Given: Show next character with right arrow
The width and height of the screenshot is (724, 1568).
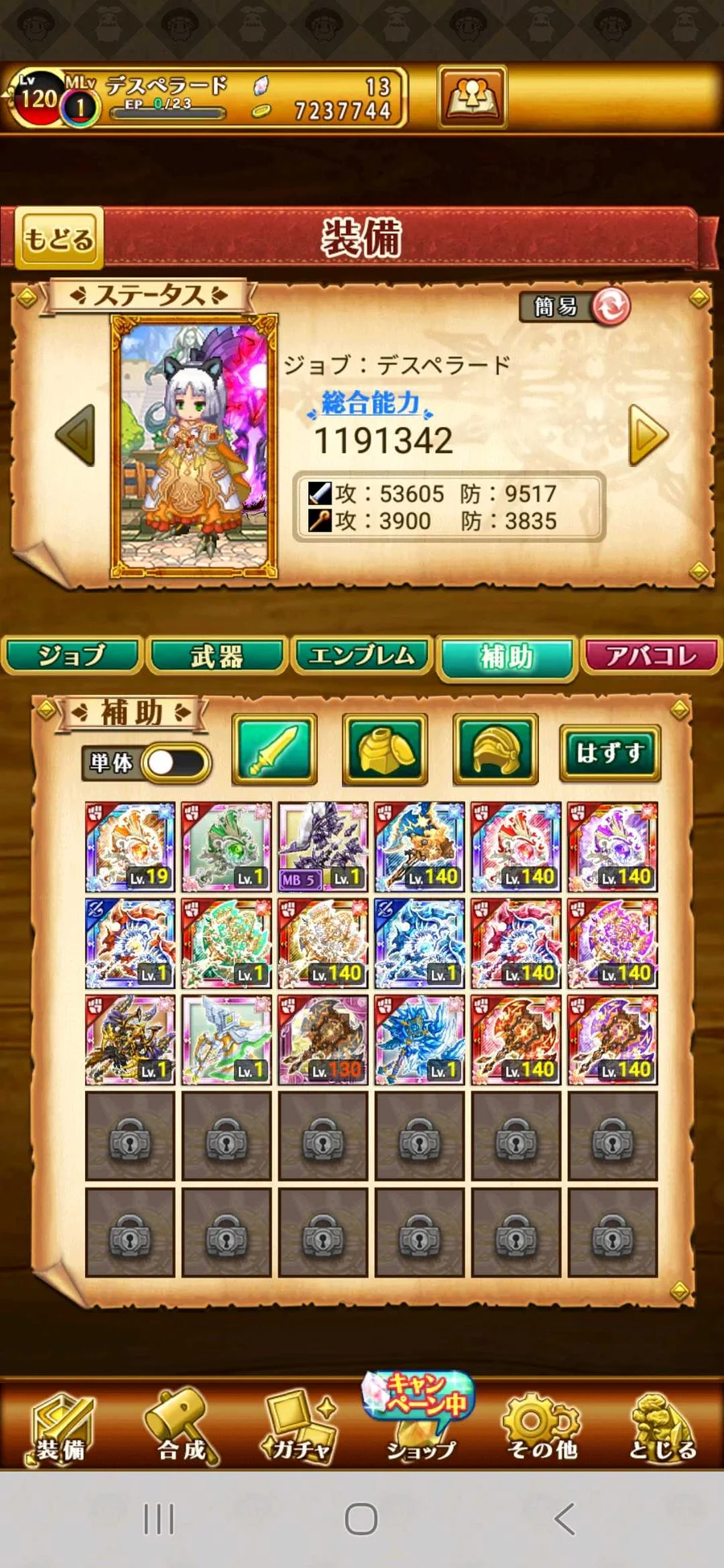Looking at the screenshot, I should coord(648,435).
